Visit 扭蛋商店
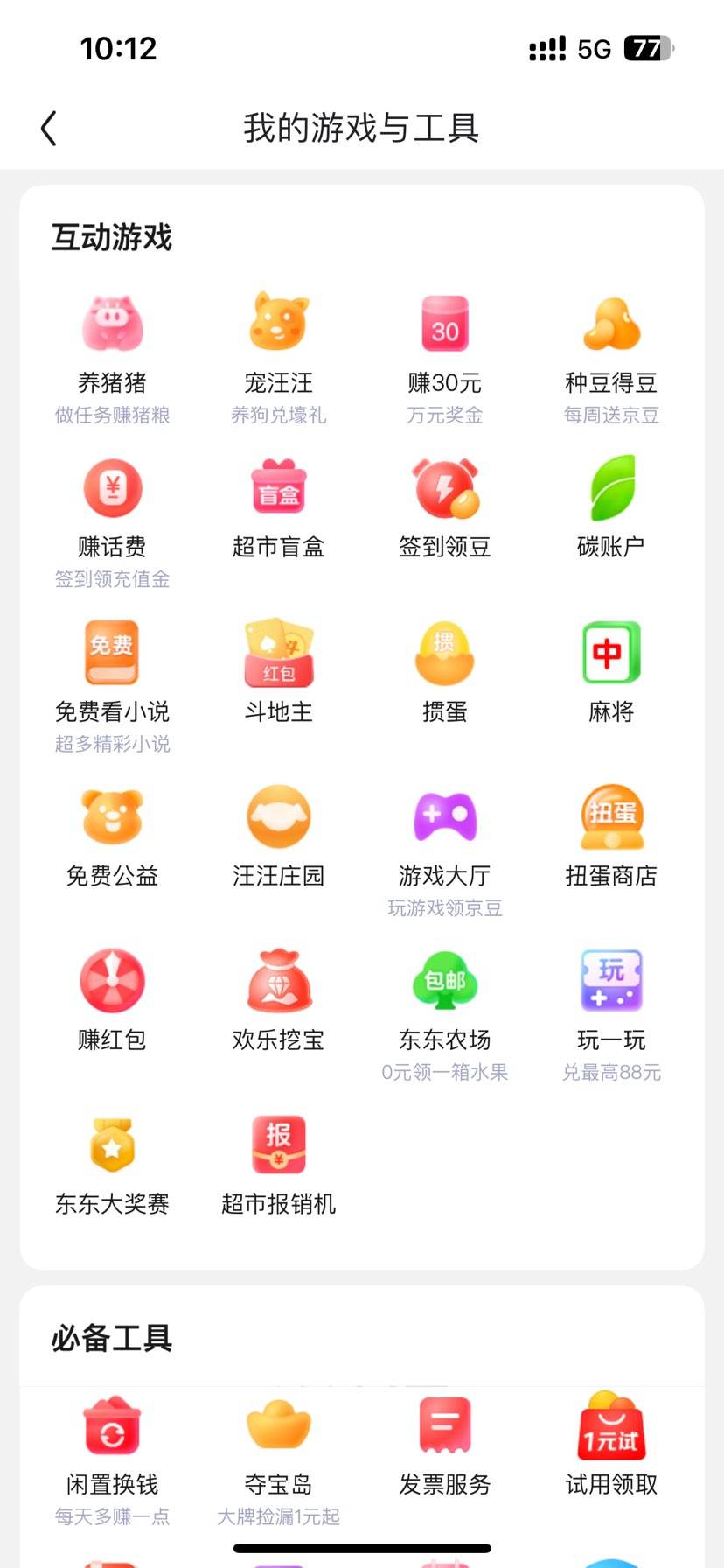The height and width of the screenshot is (1568, 724). (x=611, y=817)
